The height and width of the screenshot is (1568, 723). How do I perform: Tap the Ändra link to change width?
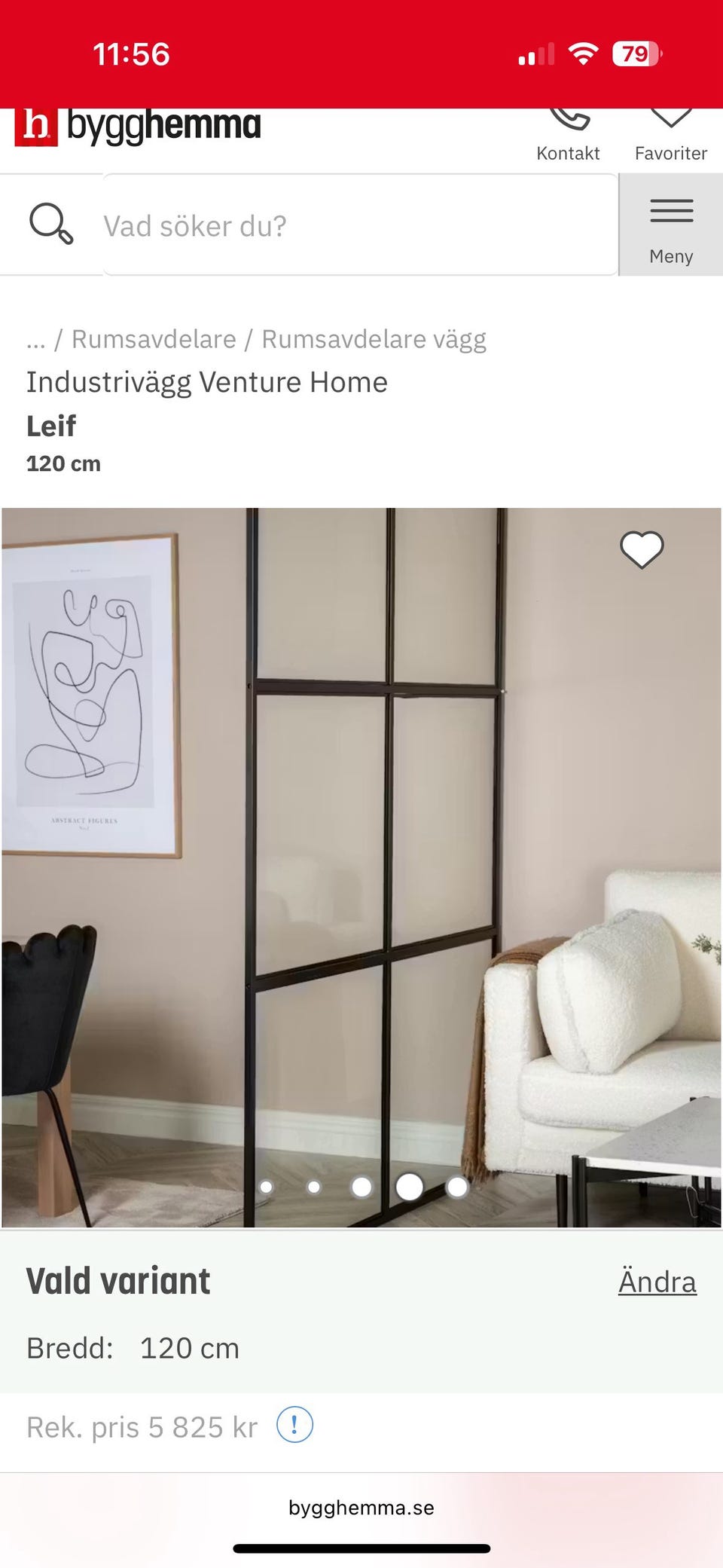[x=657, y=1280]
